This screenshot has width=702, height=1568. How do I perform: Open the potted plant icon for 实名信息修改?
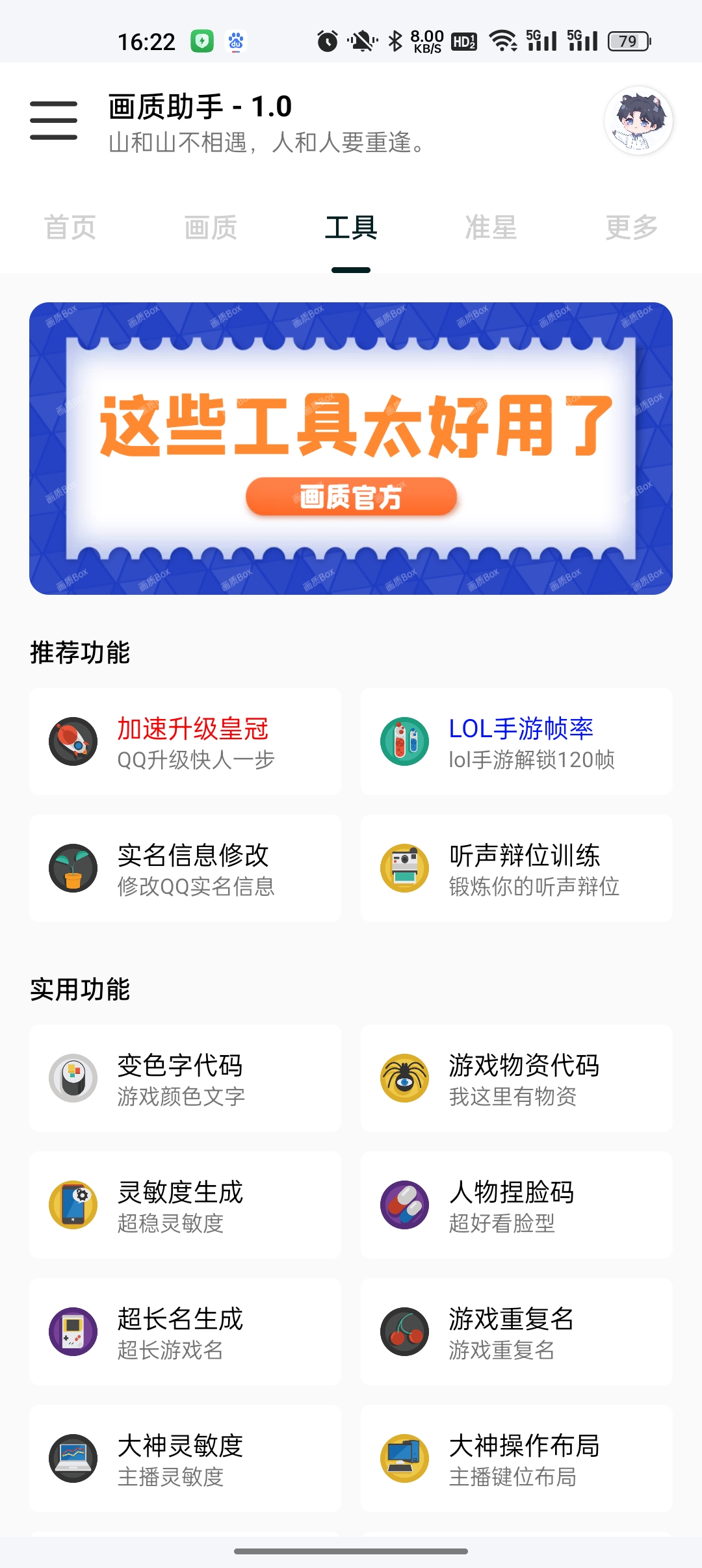pyautogui.click(x=73, y=868)
